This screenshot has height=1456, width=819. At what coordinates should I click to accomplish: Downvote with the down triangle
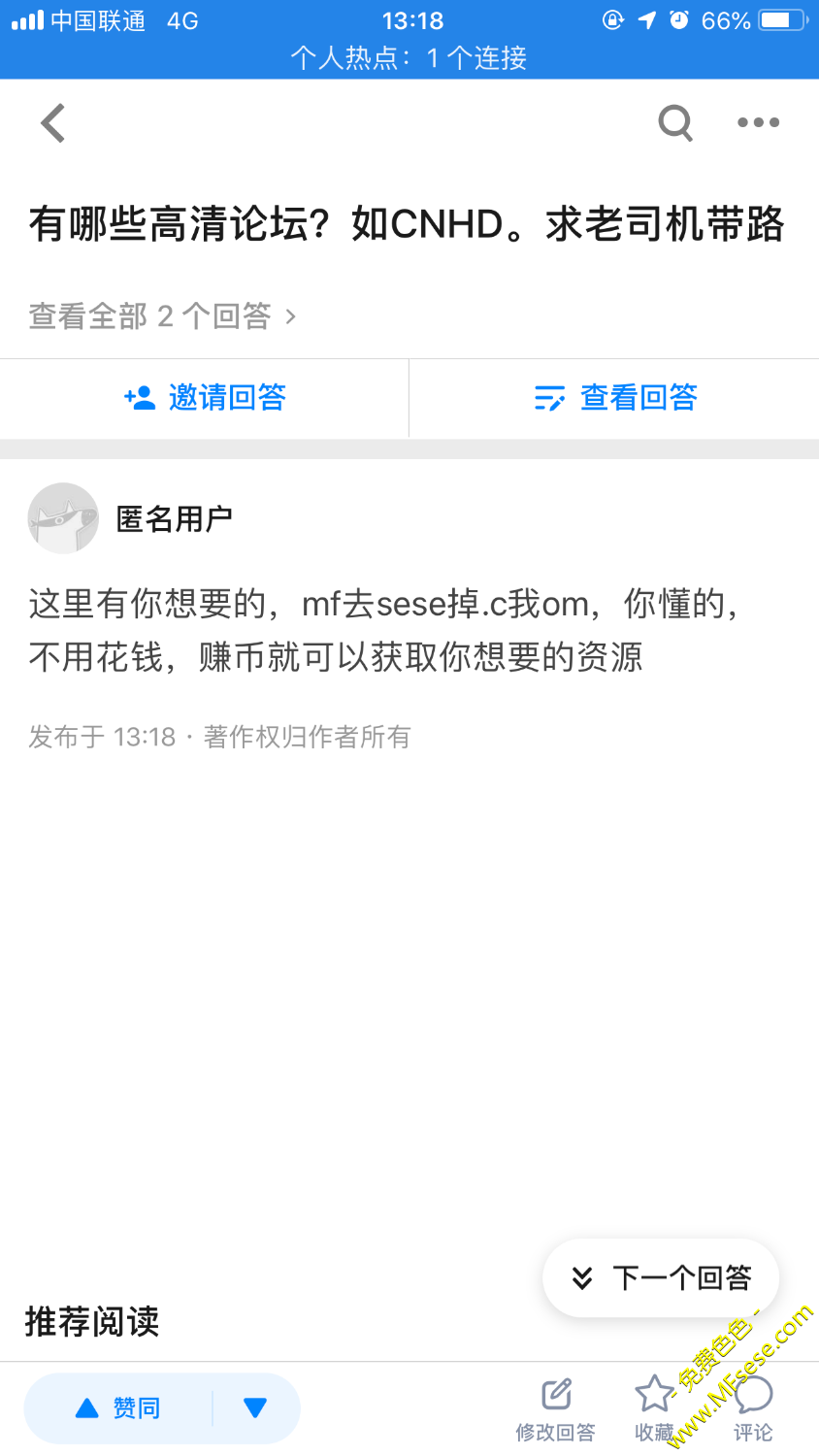click(255, 1407)
